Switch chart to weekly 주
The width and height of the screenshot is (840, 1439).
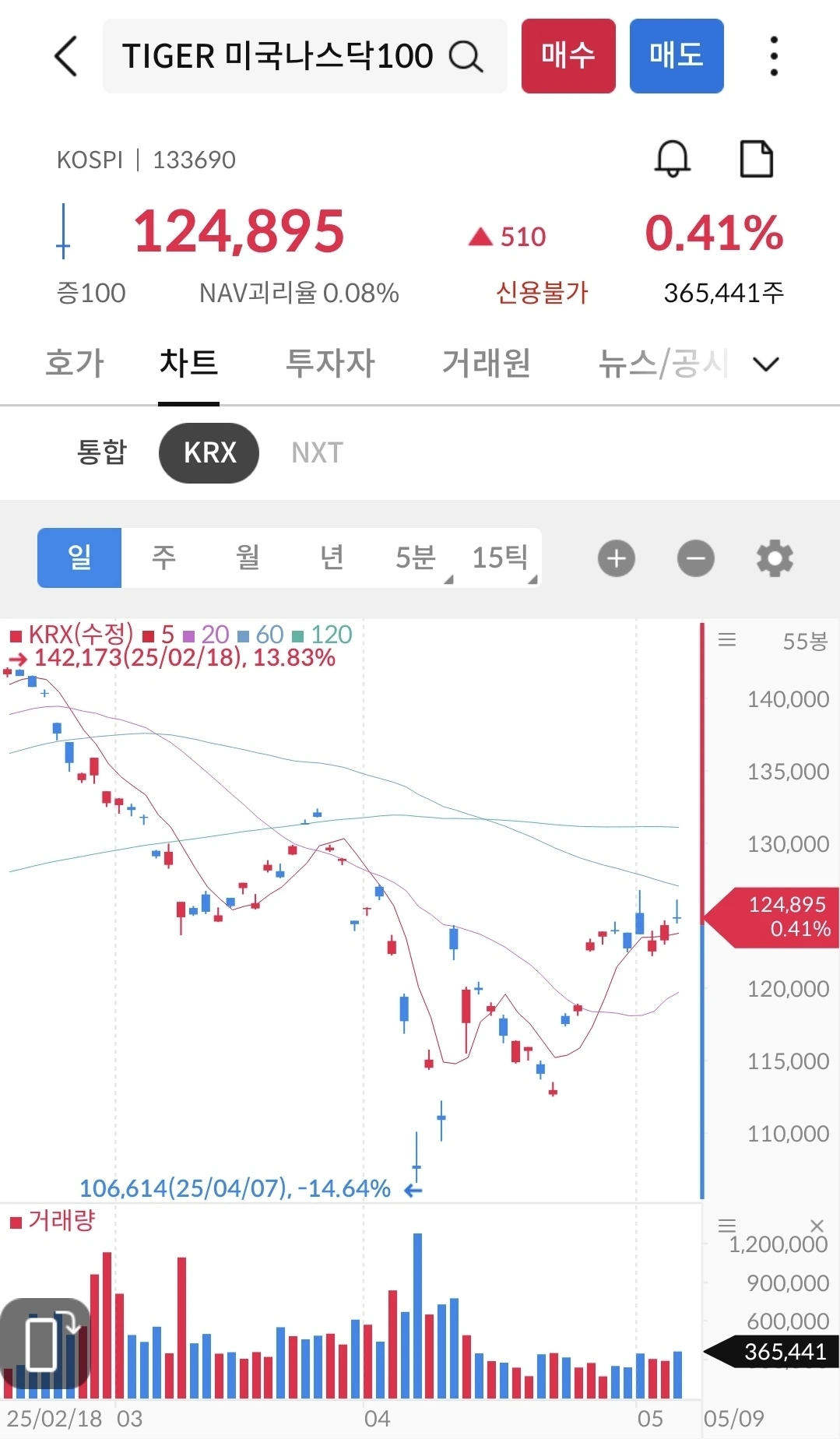163,558
